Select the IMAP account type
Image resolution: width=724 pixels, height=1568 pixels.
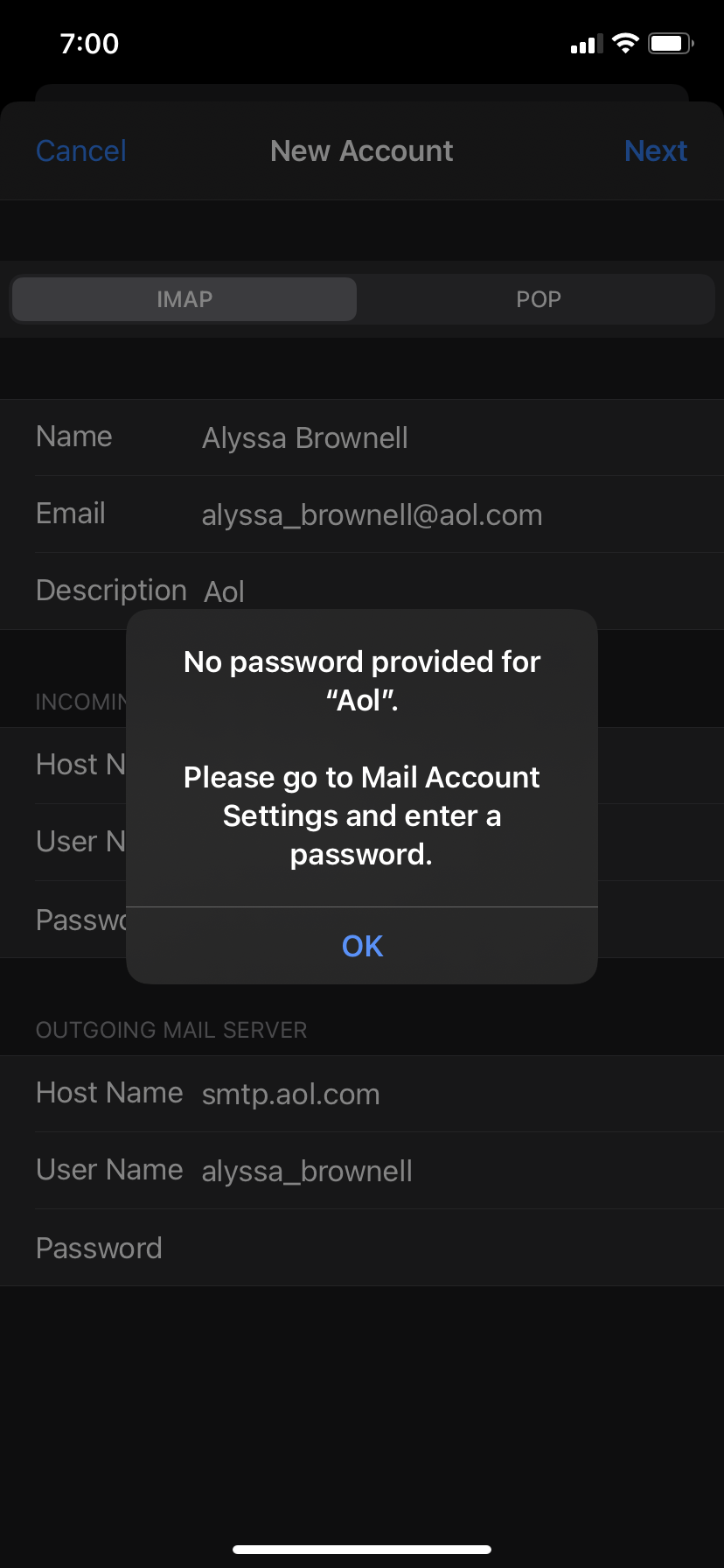coord(184,299)
